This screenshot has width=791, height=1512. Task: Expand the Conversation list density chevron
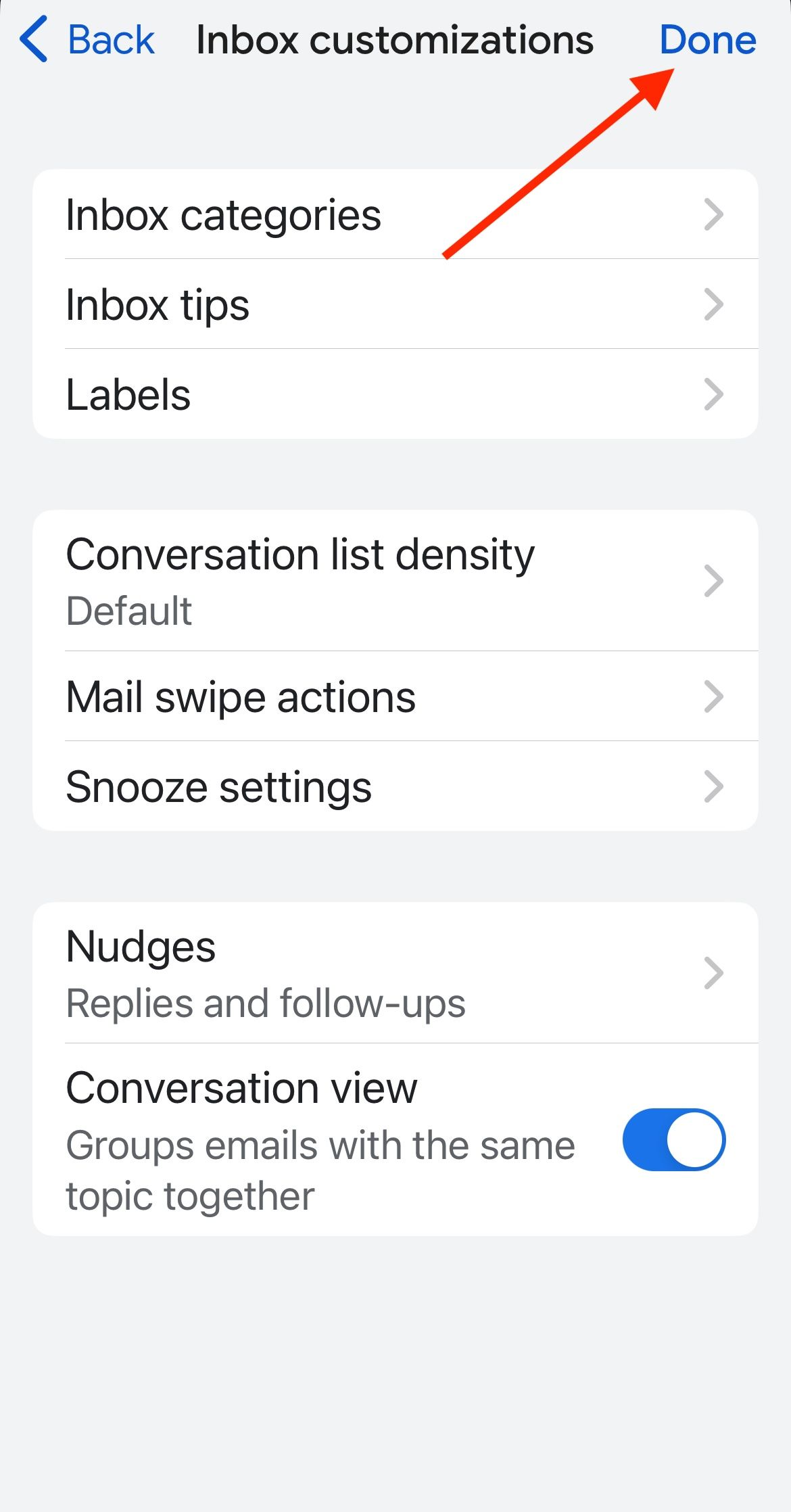715,580
